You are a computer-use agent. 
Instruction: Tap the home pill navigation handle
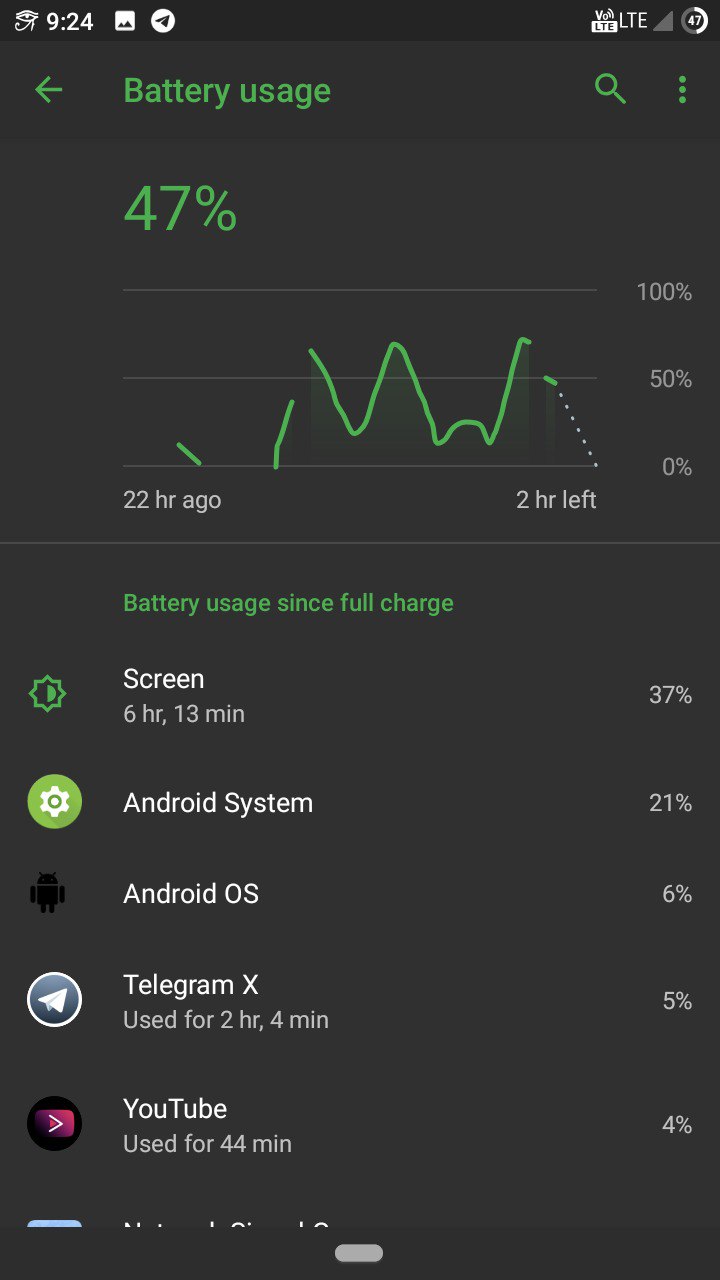(359, 1253)
